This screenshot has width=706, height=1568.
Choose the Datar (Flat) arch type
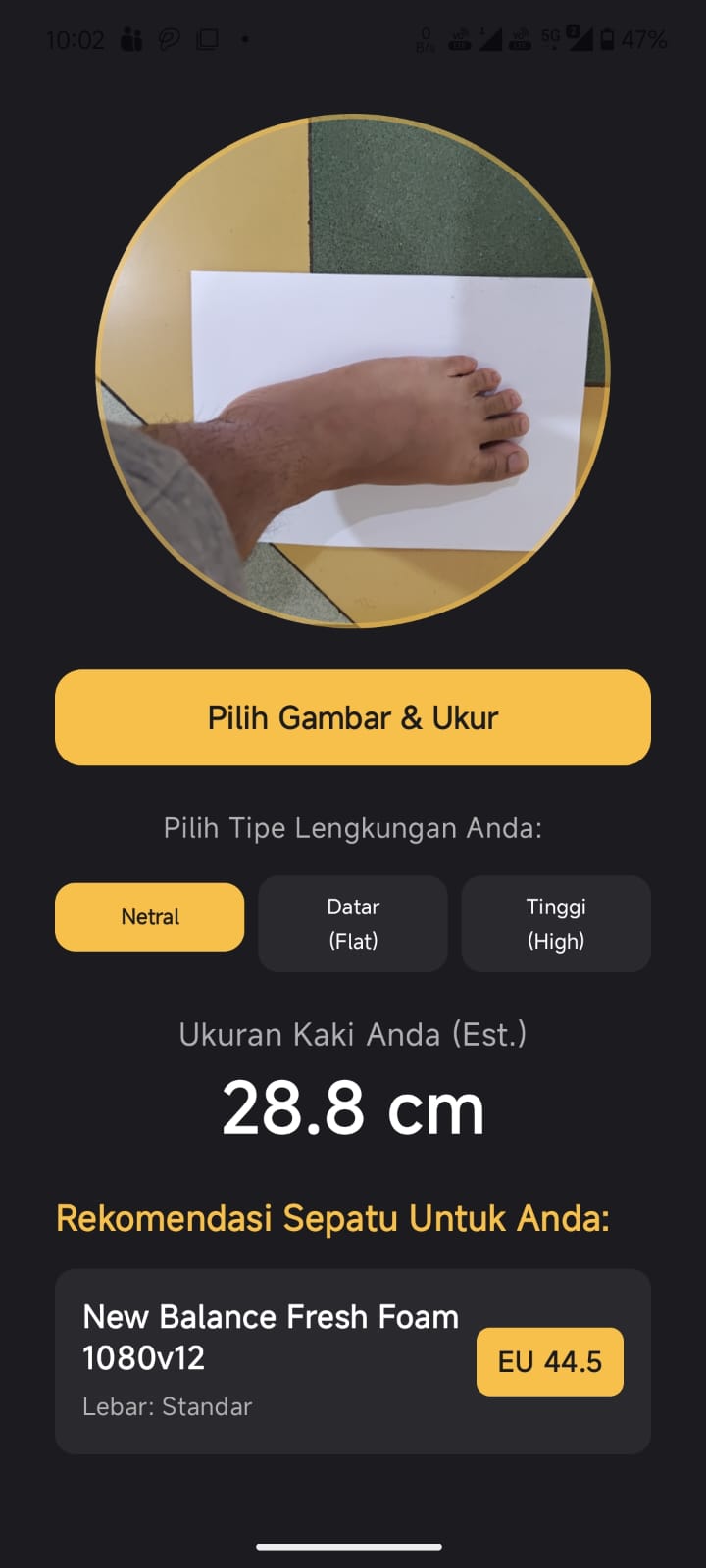click(x=353, y=923)
